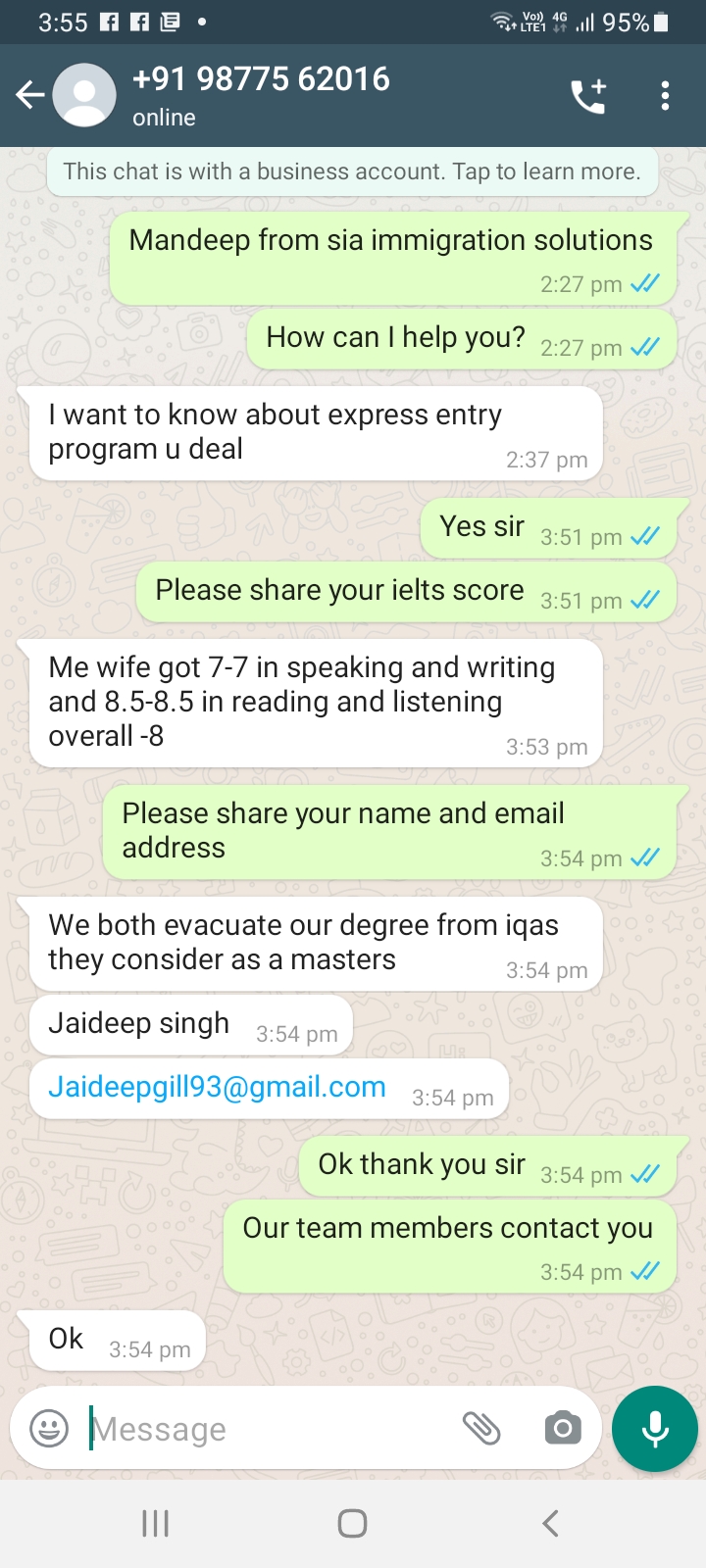Open the camera from the message bar
Screen dimensions: 706x1568
tap(563, 1429)
